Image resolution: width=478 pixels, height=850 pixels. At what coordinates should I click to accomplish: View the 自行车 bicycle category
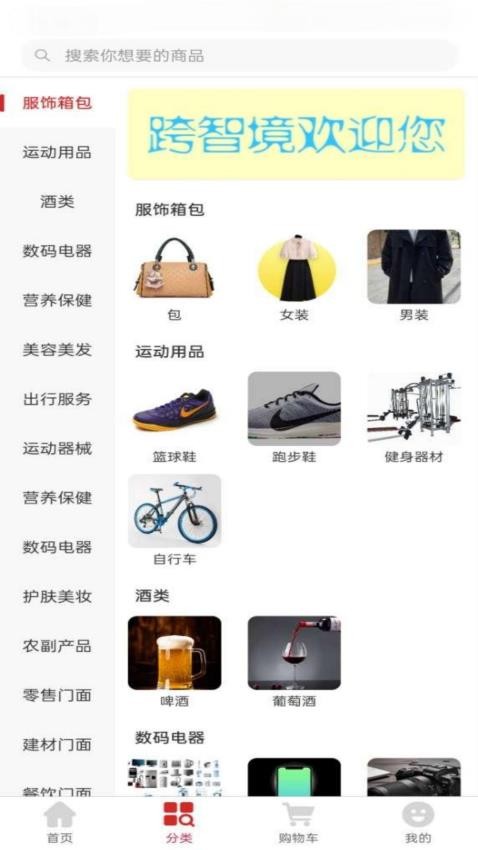point(175,520)
